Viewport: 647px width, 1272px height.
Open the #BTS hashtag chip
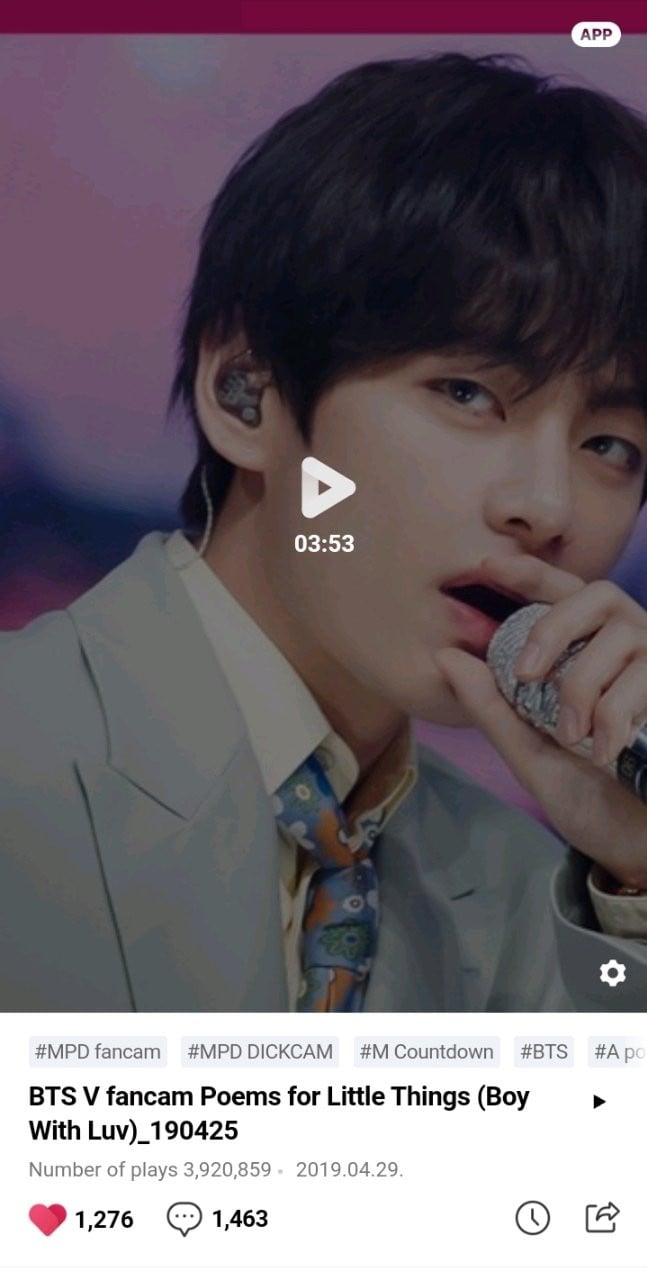pyautogui.click(x=544, y=1052)
